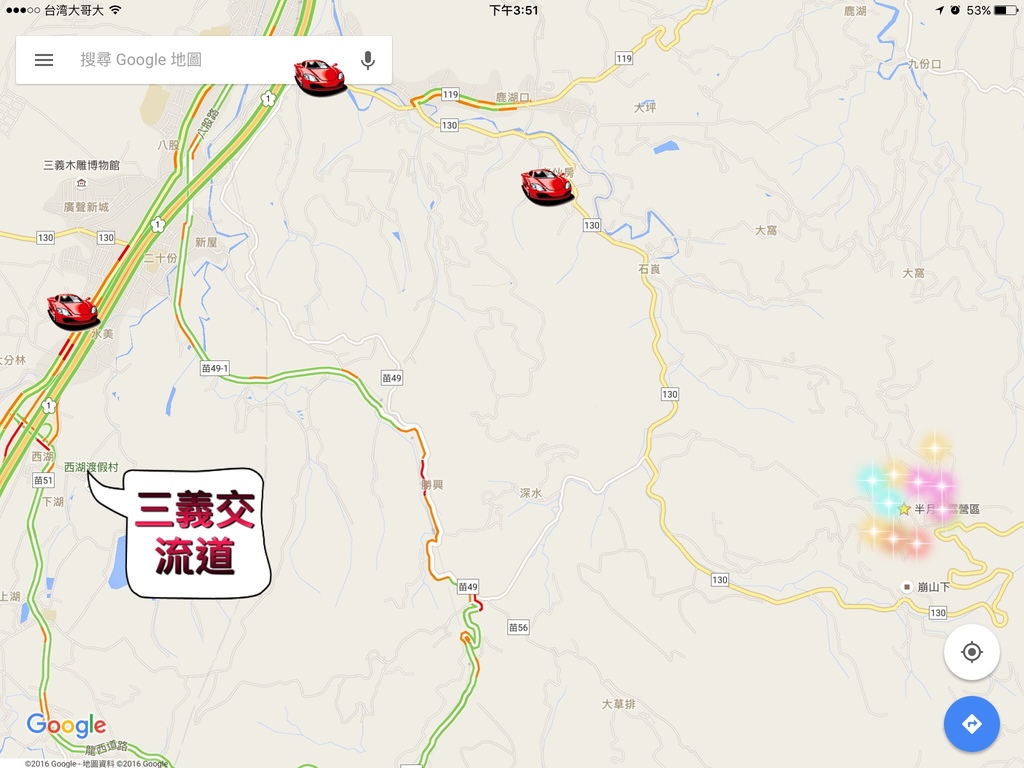Screen dimensions: 1024x768
Task: Open the hamburger menu drawer
Action: coord(43,60)
